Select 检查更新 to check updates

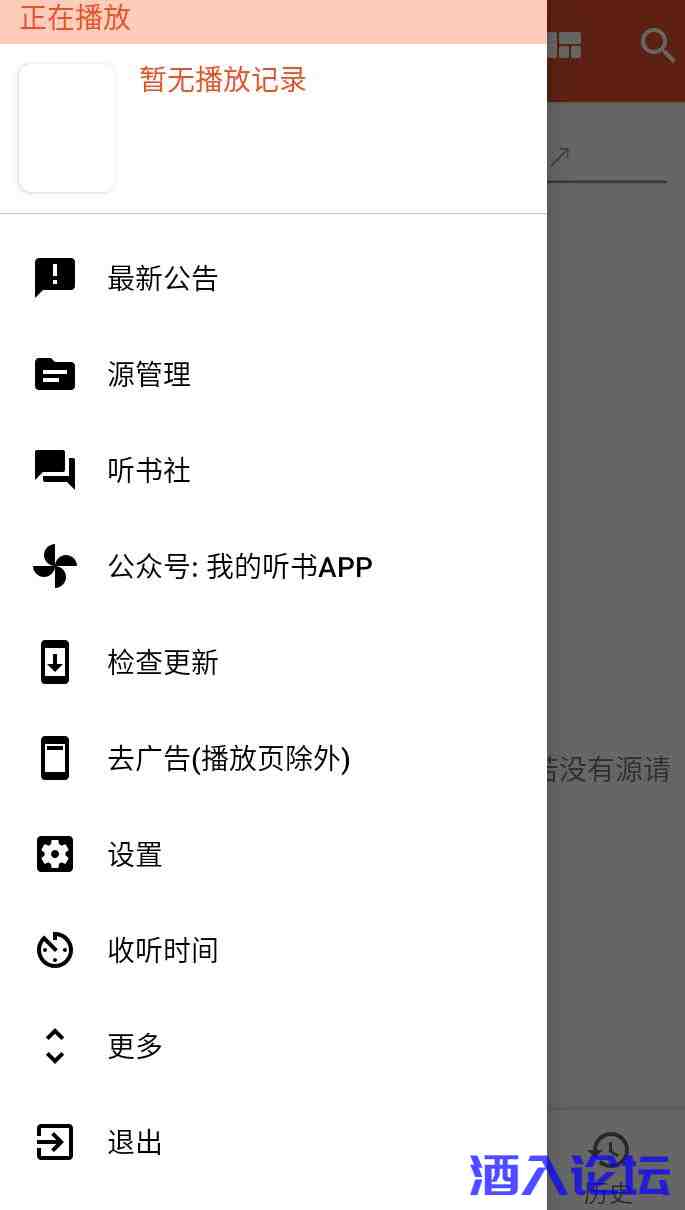tap(162, 663)
